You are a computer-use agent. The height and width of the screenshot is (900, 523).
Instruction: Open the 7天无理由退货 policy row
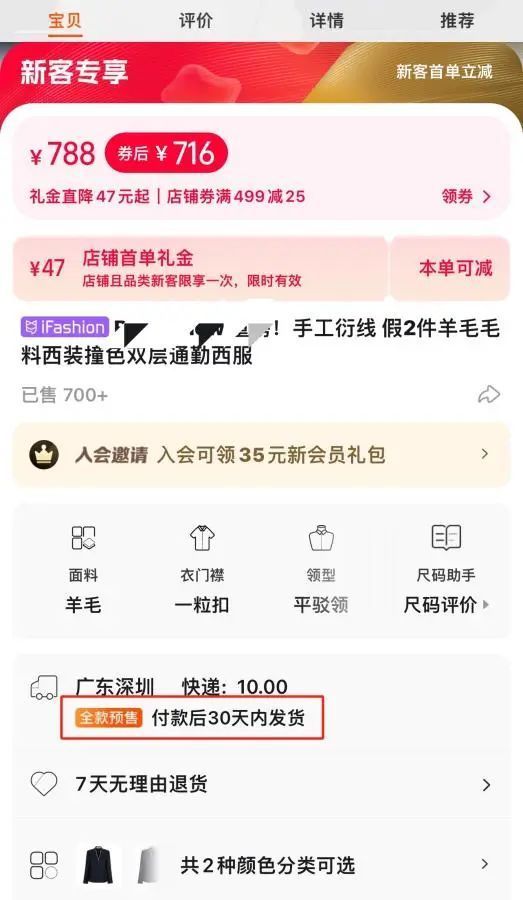pyautogui.click(x=261, y=784)
